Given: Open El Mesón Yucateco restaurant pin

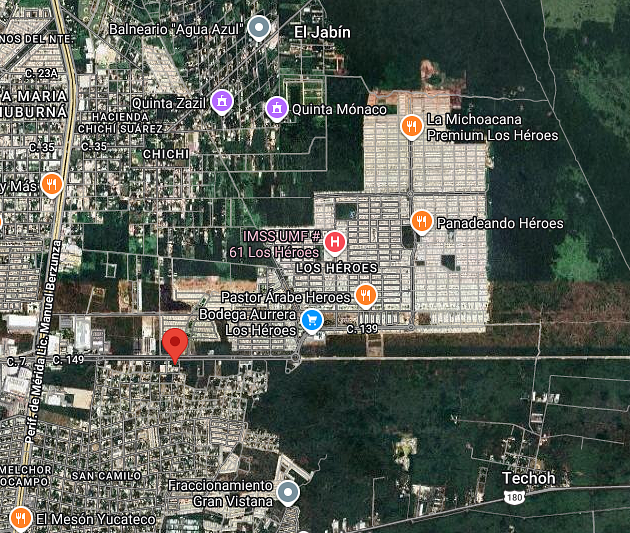Looking at the screenshot, I should [x=20, y=518].
